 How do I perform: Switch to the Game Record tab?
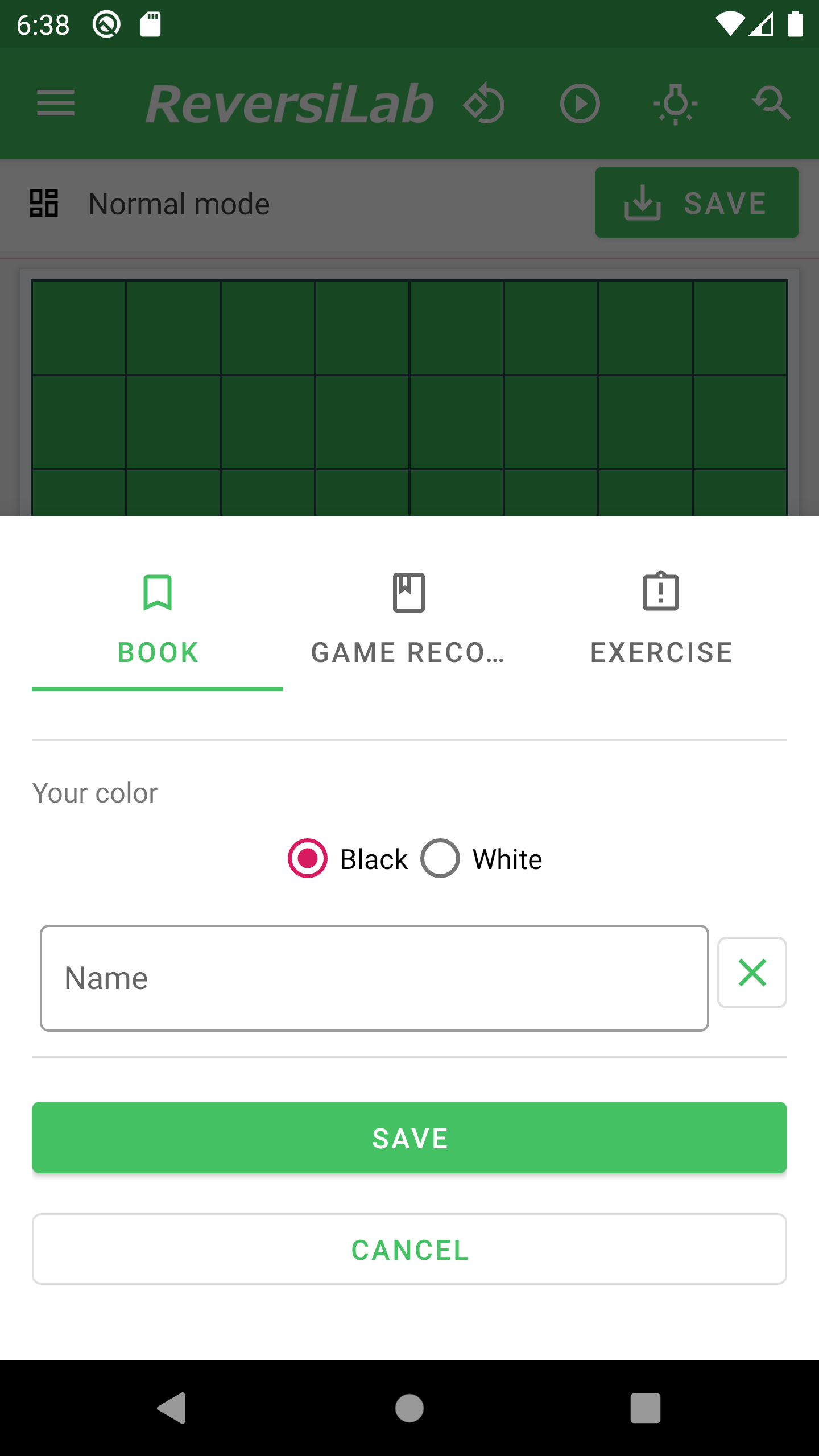409,620
